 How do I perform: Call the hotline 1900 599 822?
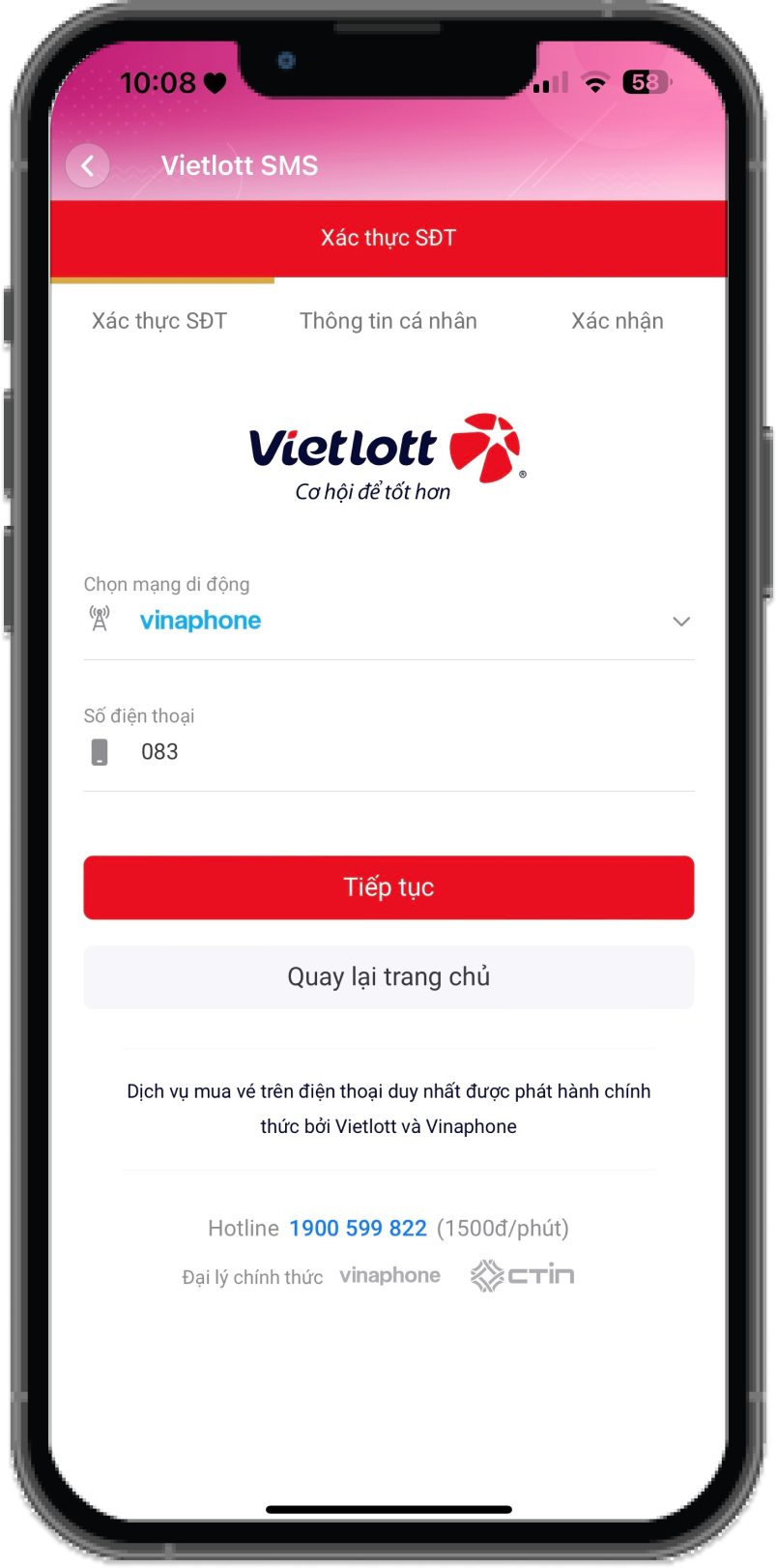(x=358, y=1229)
